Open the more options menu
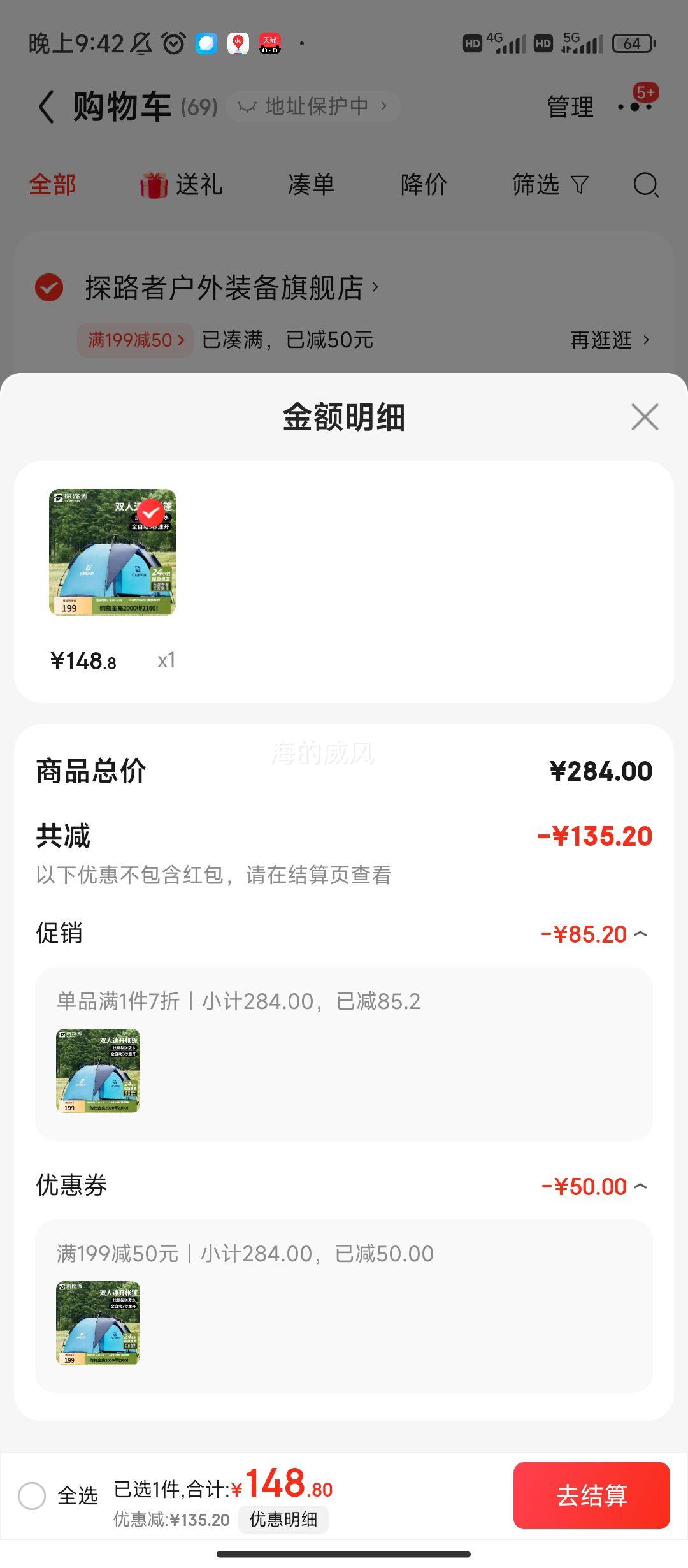 pyautogui.click(x=636, y=106)
